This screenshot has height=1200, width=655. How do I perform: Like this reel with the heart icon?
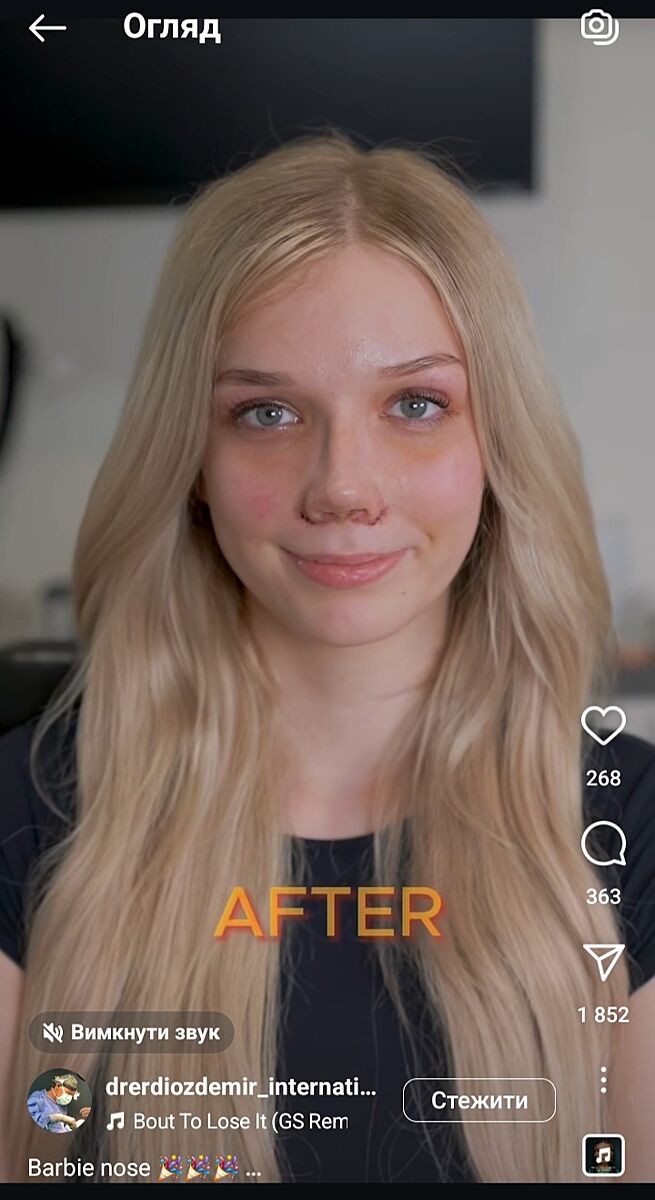pos(603,726)
